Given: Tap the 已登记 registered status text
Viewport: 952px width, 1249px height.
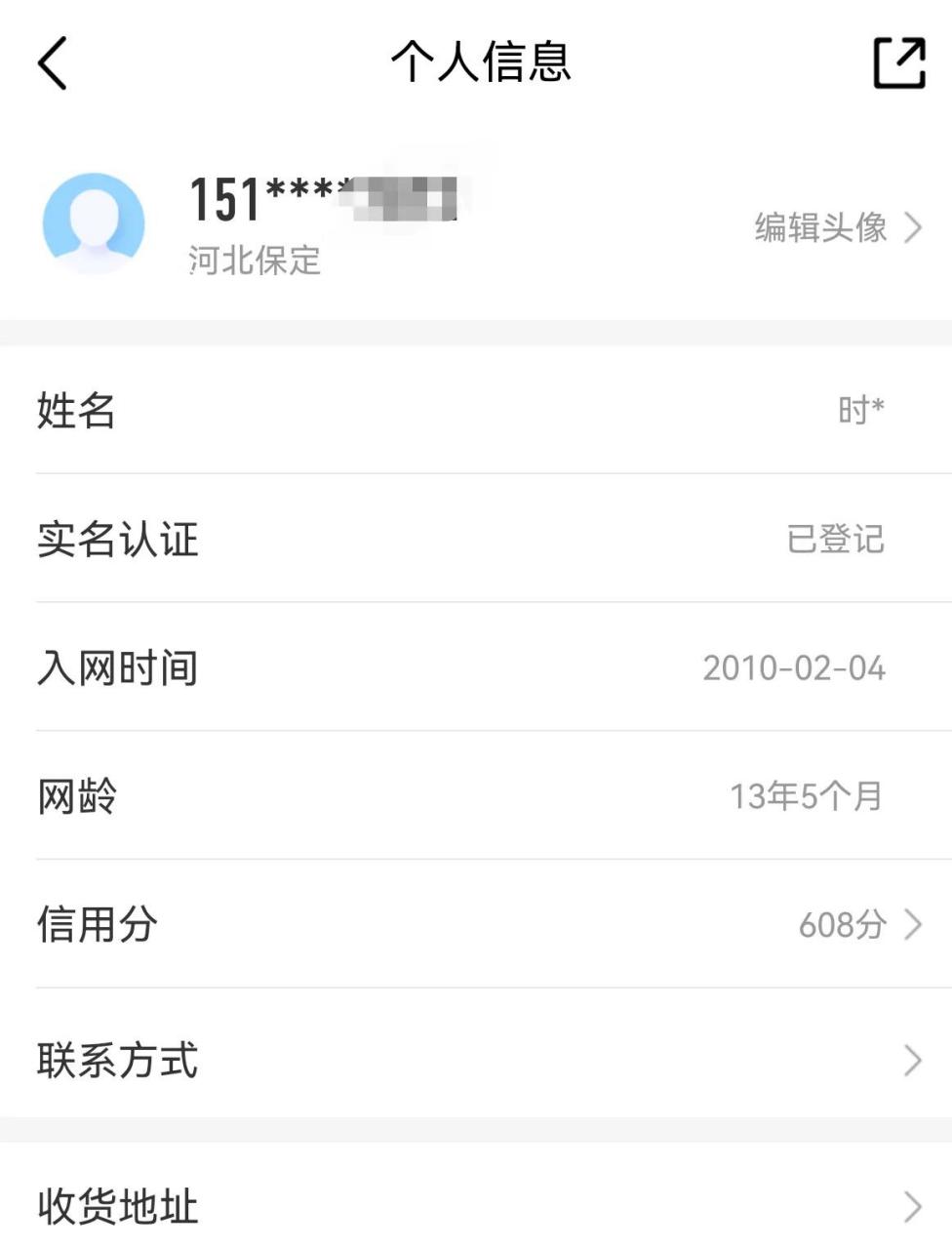Looking at the screenshot, I should pos(837,539).
